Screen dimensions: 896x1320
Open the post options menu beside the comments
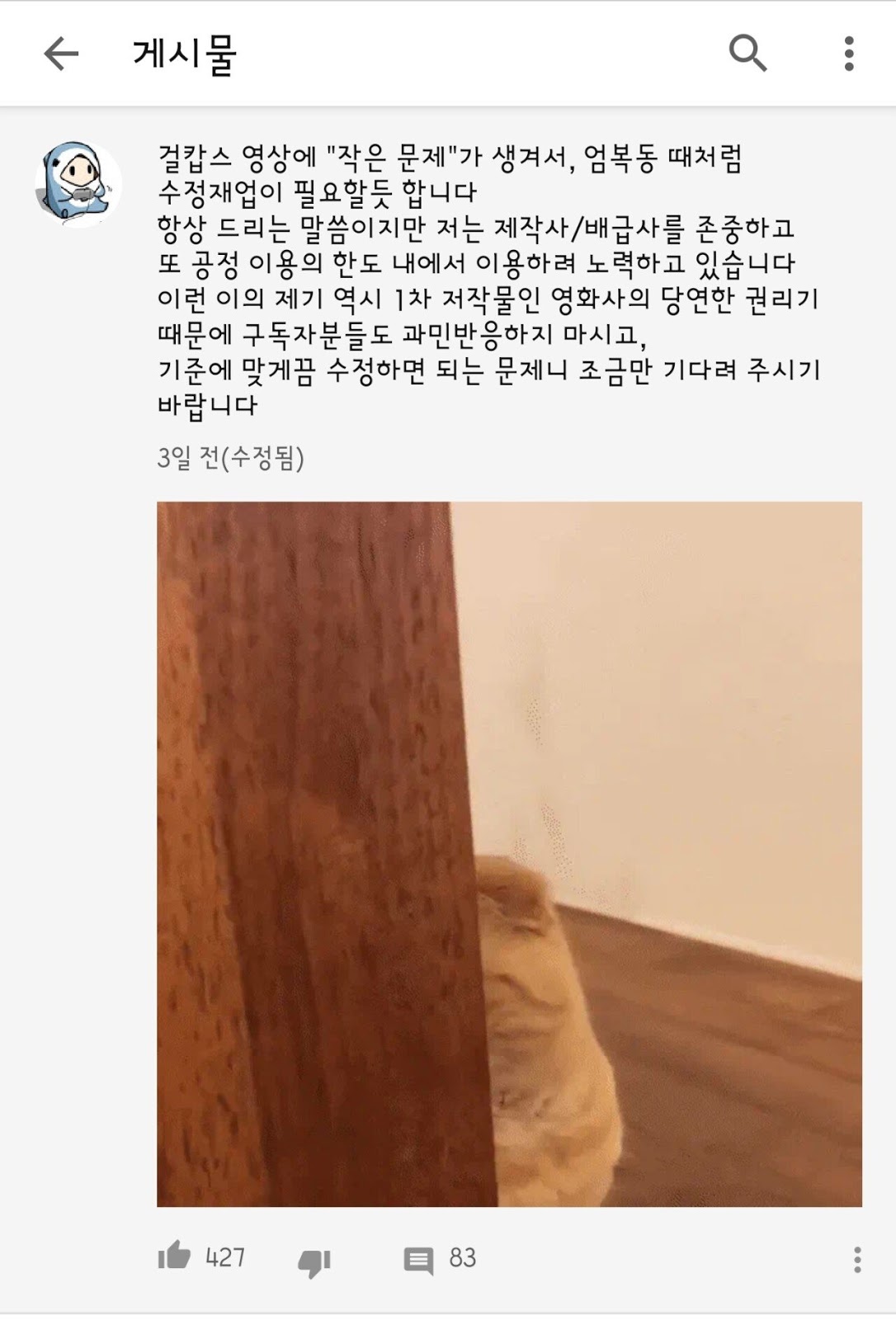click(x=857, y=1259)
